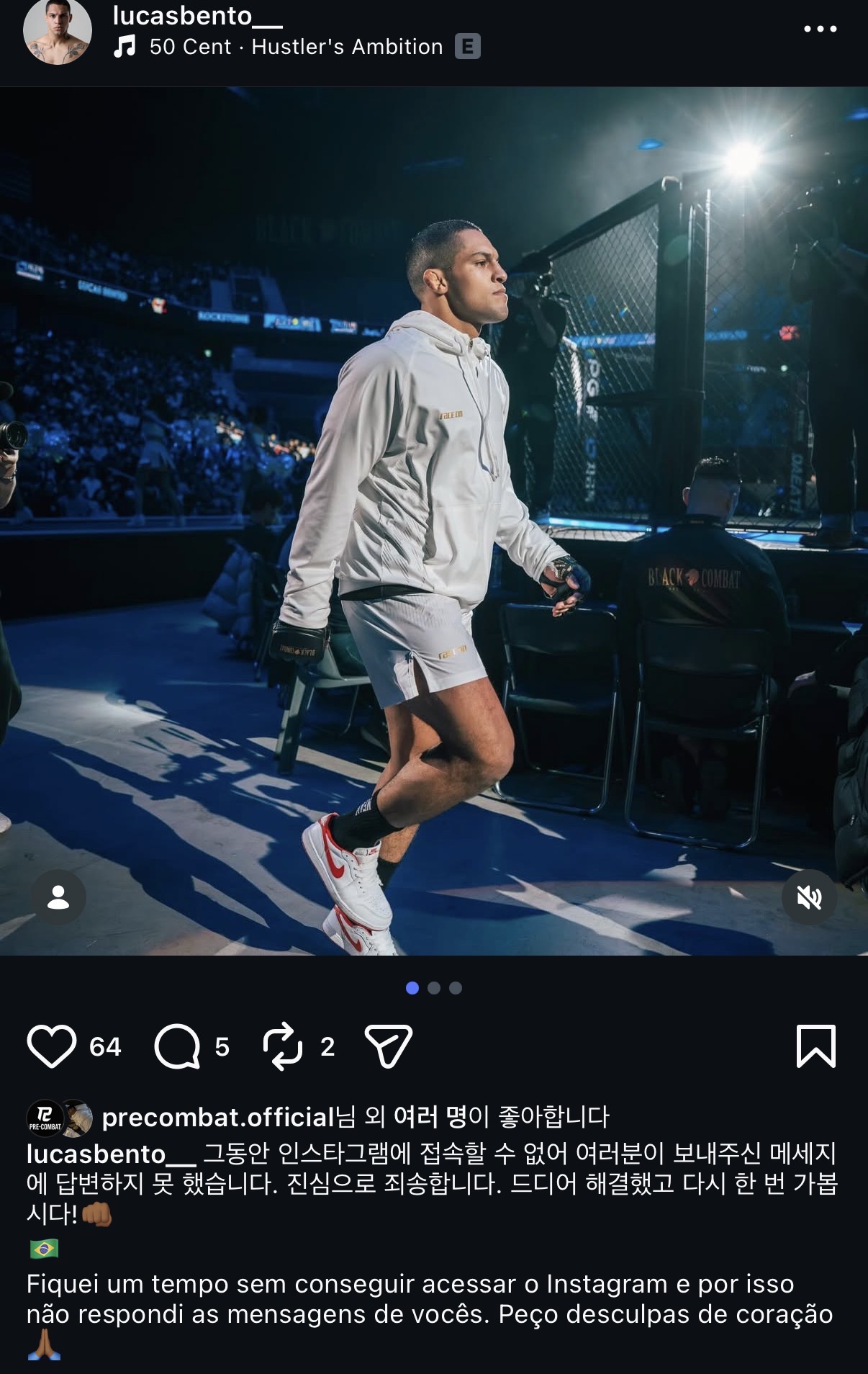This screenshot has height=1374, width=868.
Task: Open precombat.official from the likes line
Action: pos(218,1117)
